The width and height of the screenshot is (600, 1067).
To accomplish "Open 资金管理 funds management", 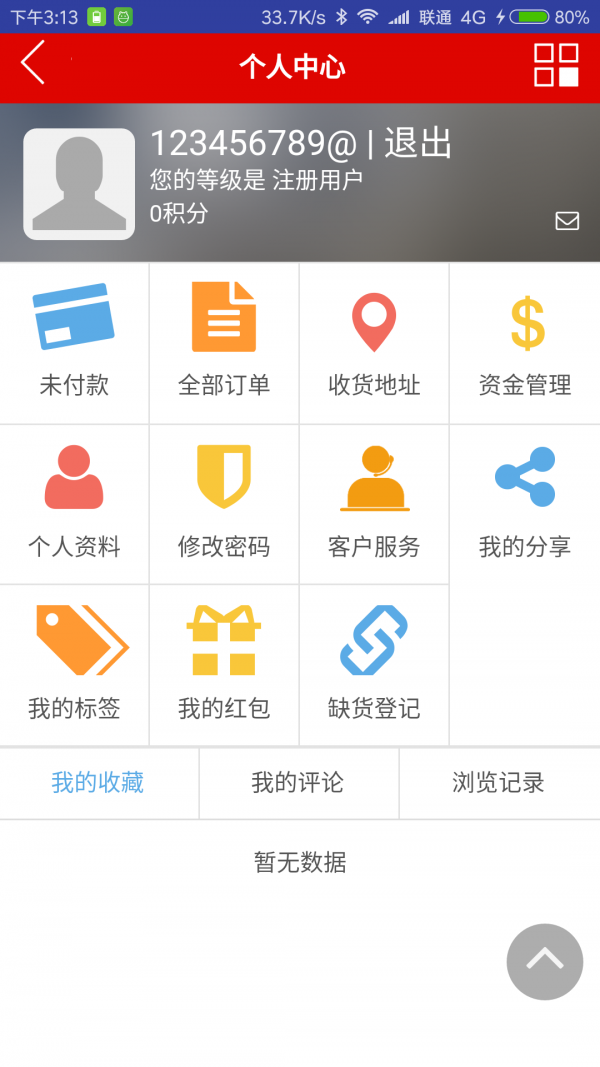I will [x=525, y=343].
